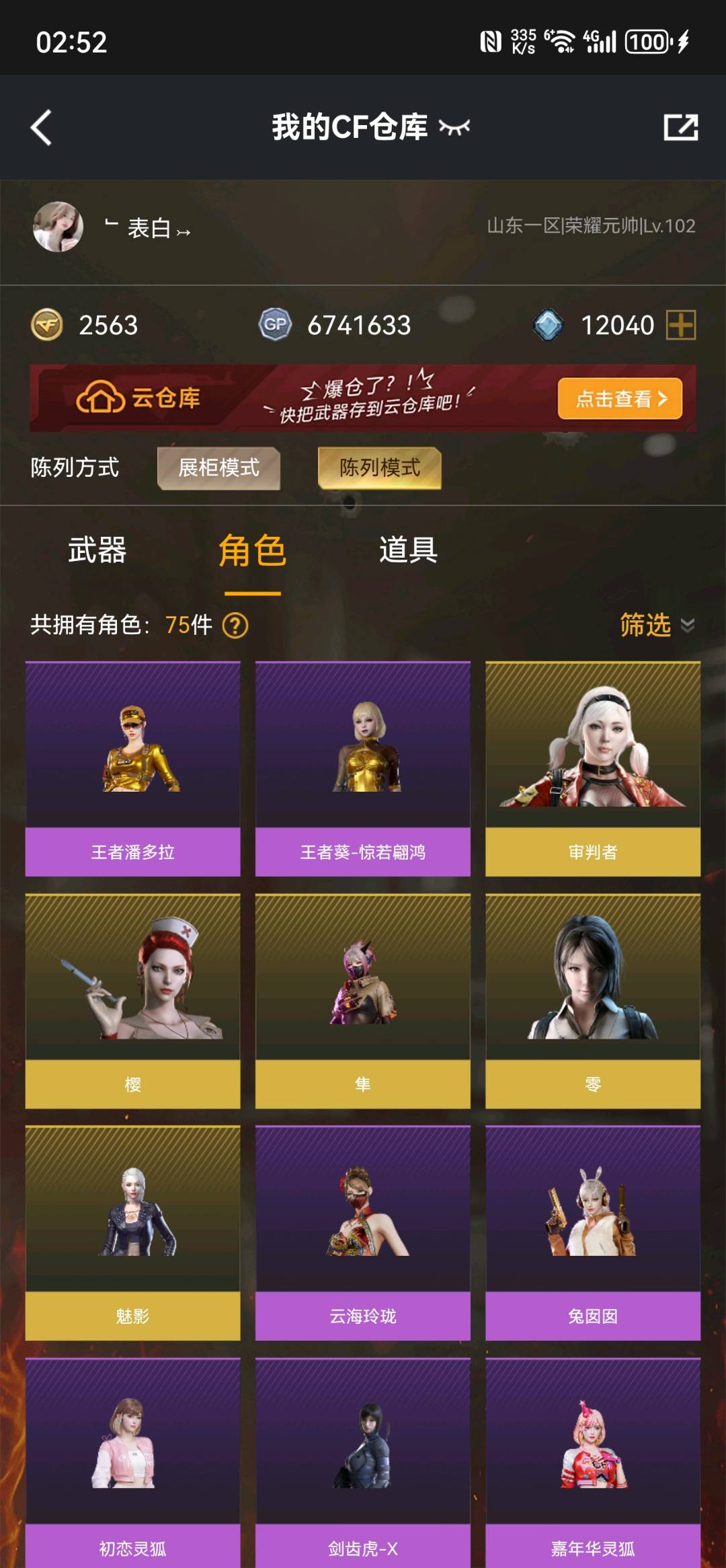Image resolution: width=726 pixels, height=1568 pixels.
Task: Switch to the 武器 tab
Action: point(97,550)
